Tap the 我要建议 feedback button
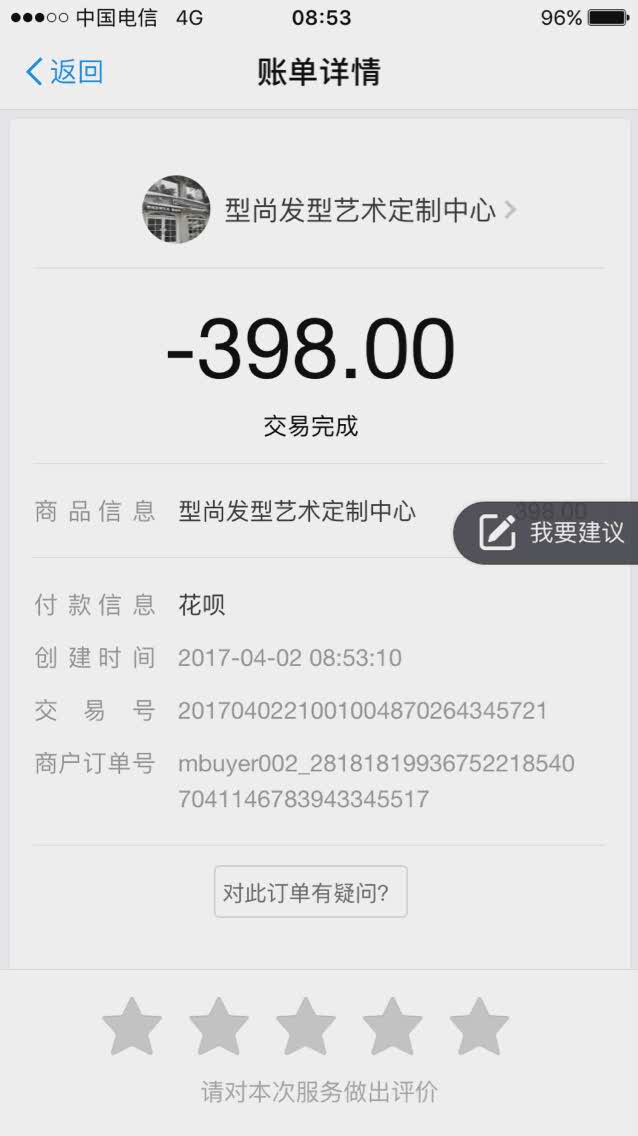Screen dimensions: 638x1136 coord(550,532)
